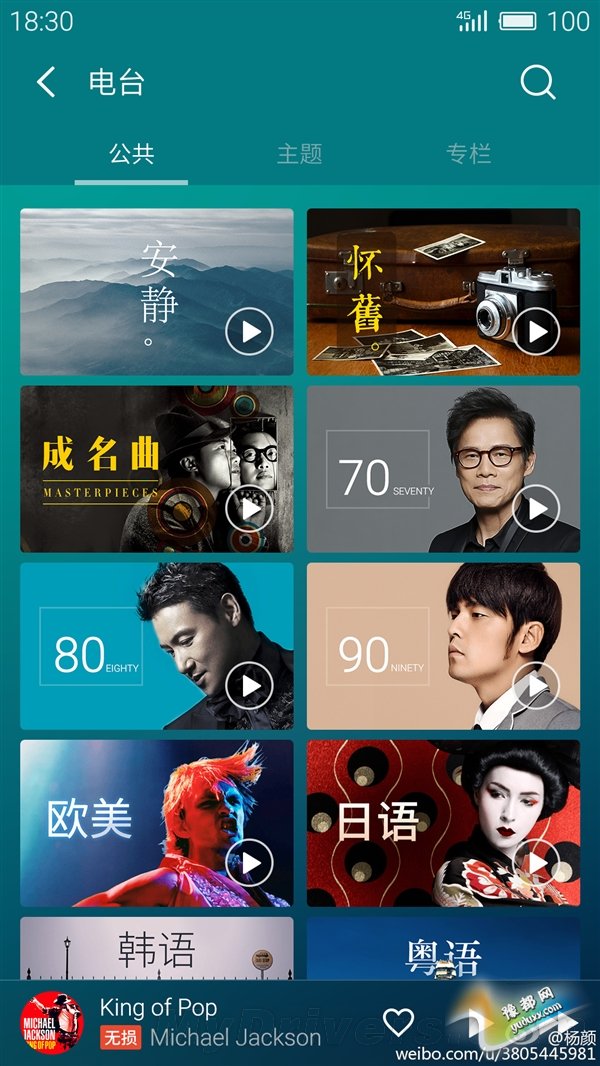Open the King of Pop now-playing bar
This screenshot has width=600, height=1066.
pyautogui.click(x=200, y=1022)
